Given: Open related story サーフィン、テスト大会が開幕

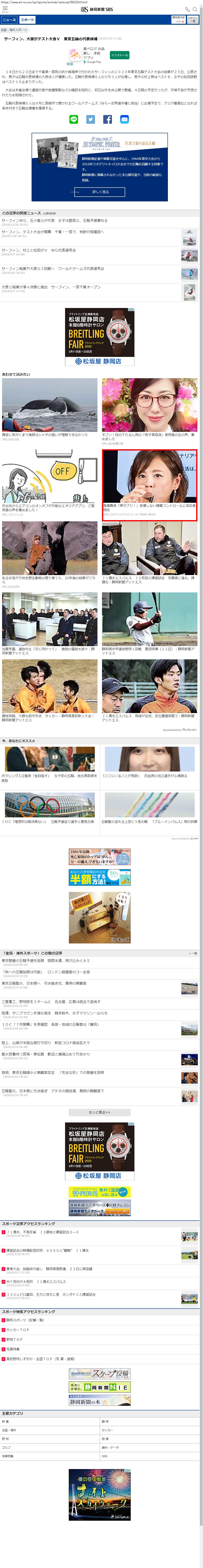Looking at the screenshot, I should pos(52,232).
